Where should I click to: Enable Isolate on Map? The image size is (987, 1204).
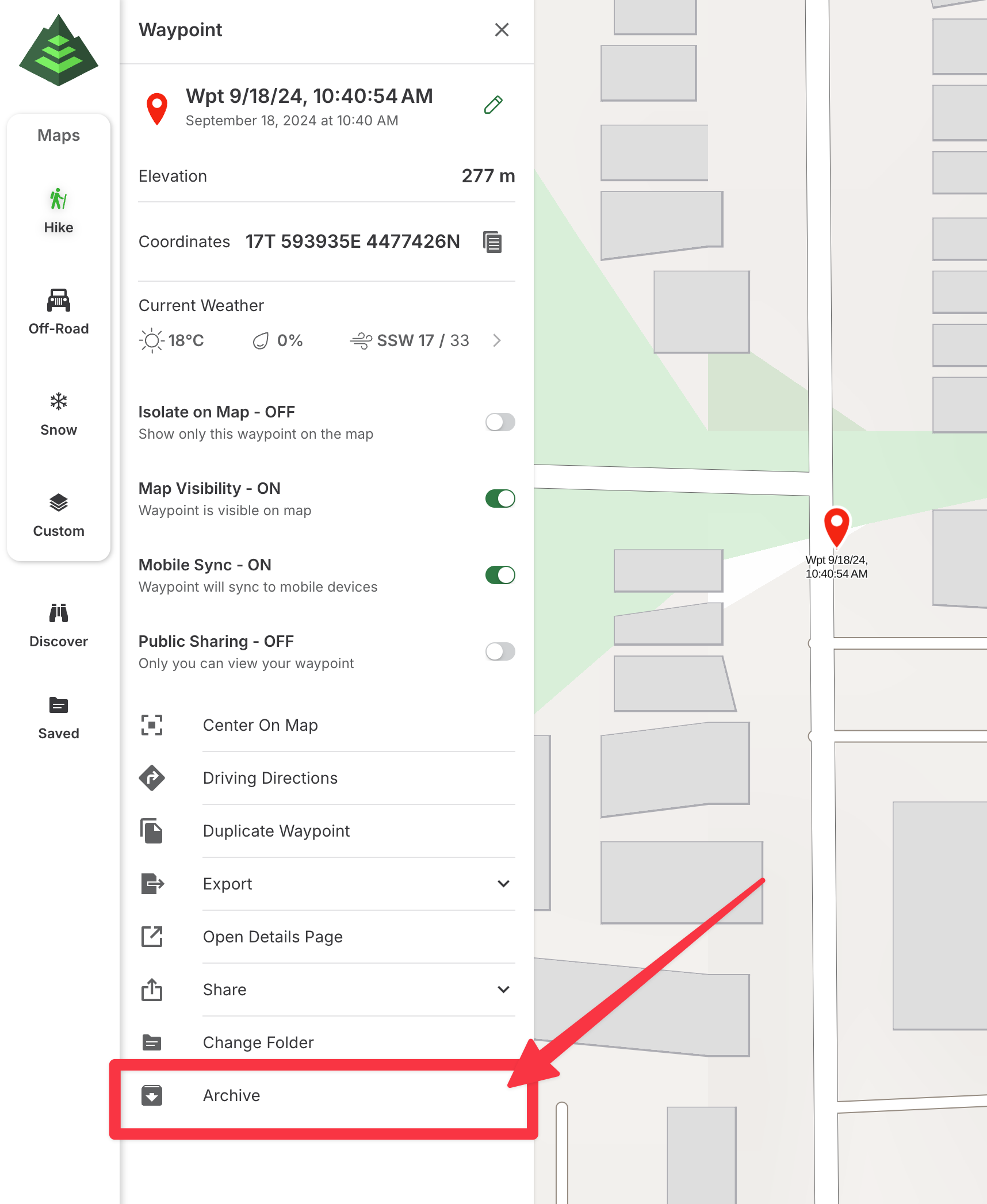500,422
